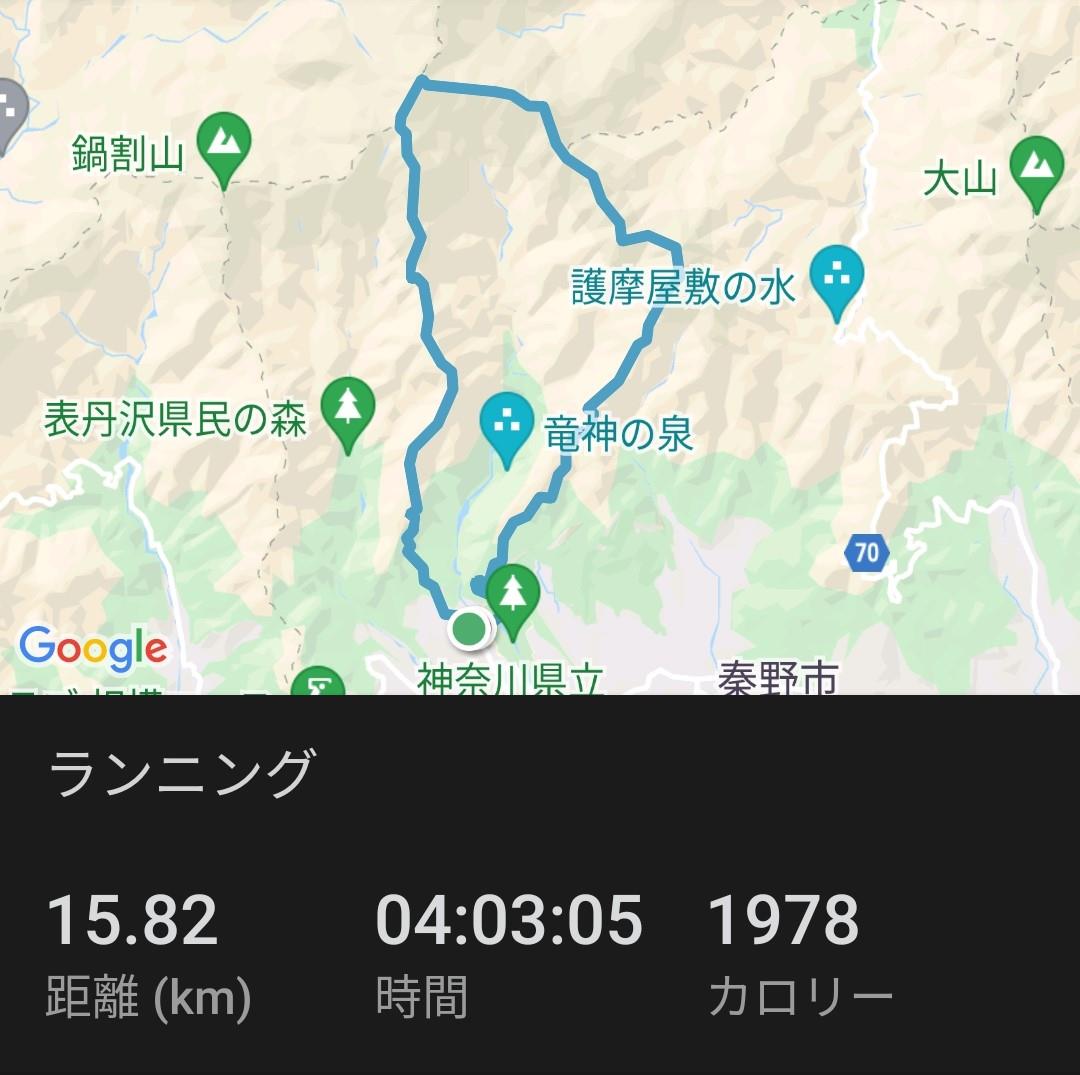Tap the green route start point marker
This screenshot has height=1075, width=1080.
[468, 630]
